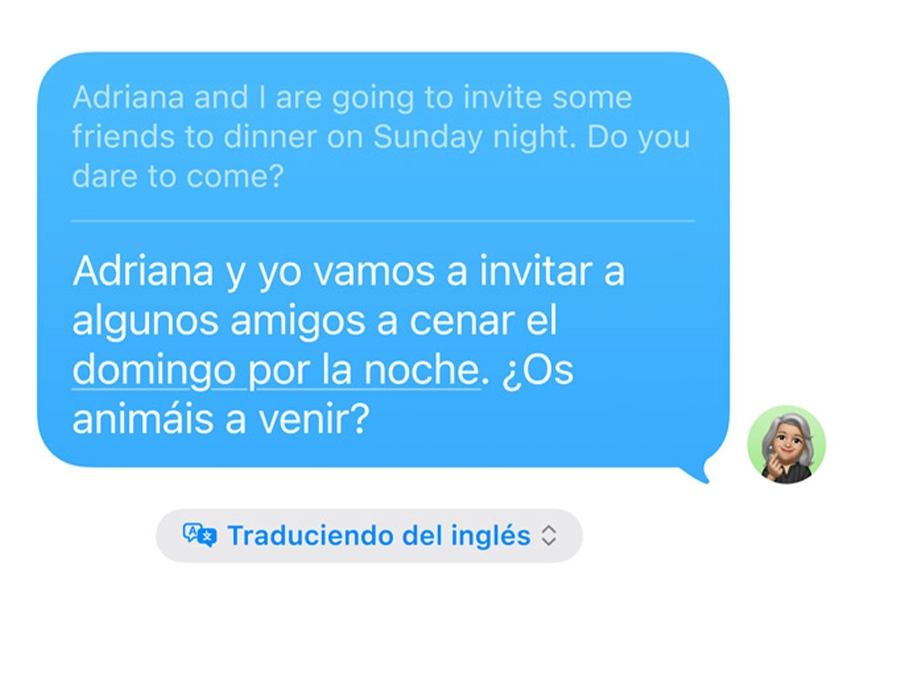Open the Traduciendo del inglés language picker
The height and width of the screenshot is (700, 900).
369,536
